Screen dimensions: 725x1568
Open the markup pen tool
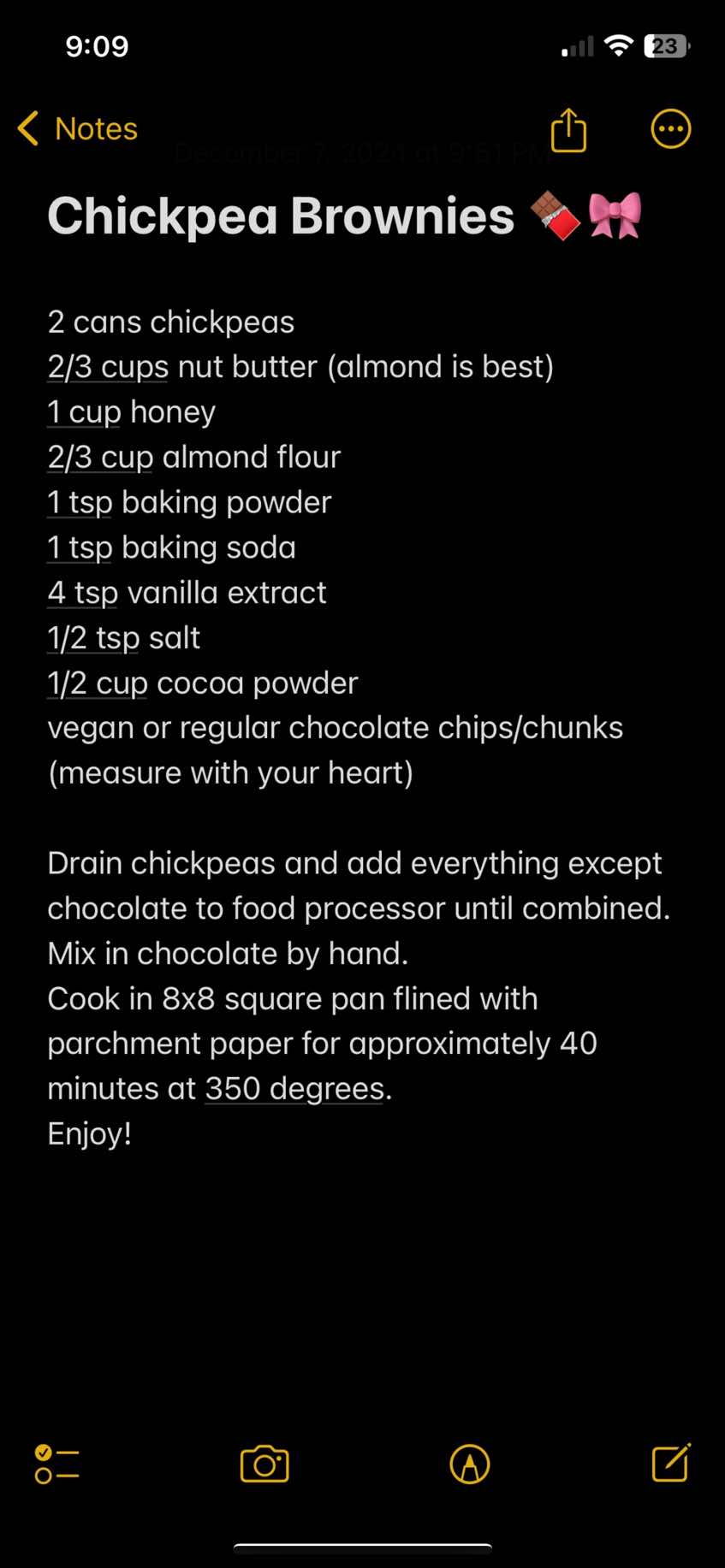[x=470, y=1464]
